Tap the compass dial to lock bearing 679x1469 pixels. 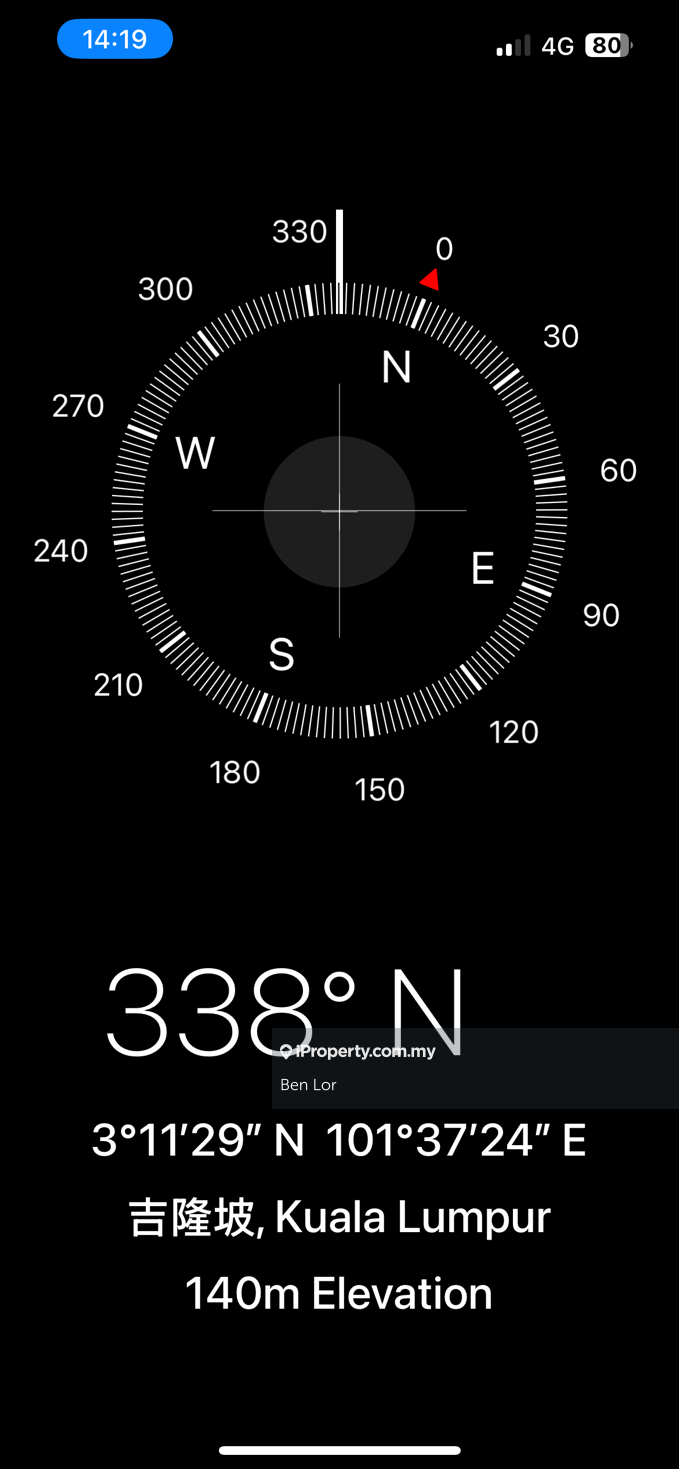(x=339, y=510)
